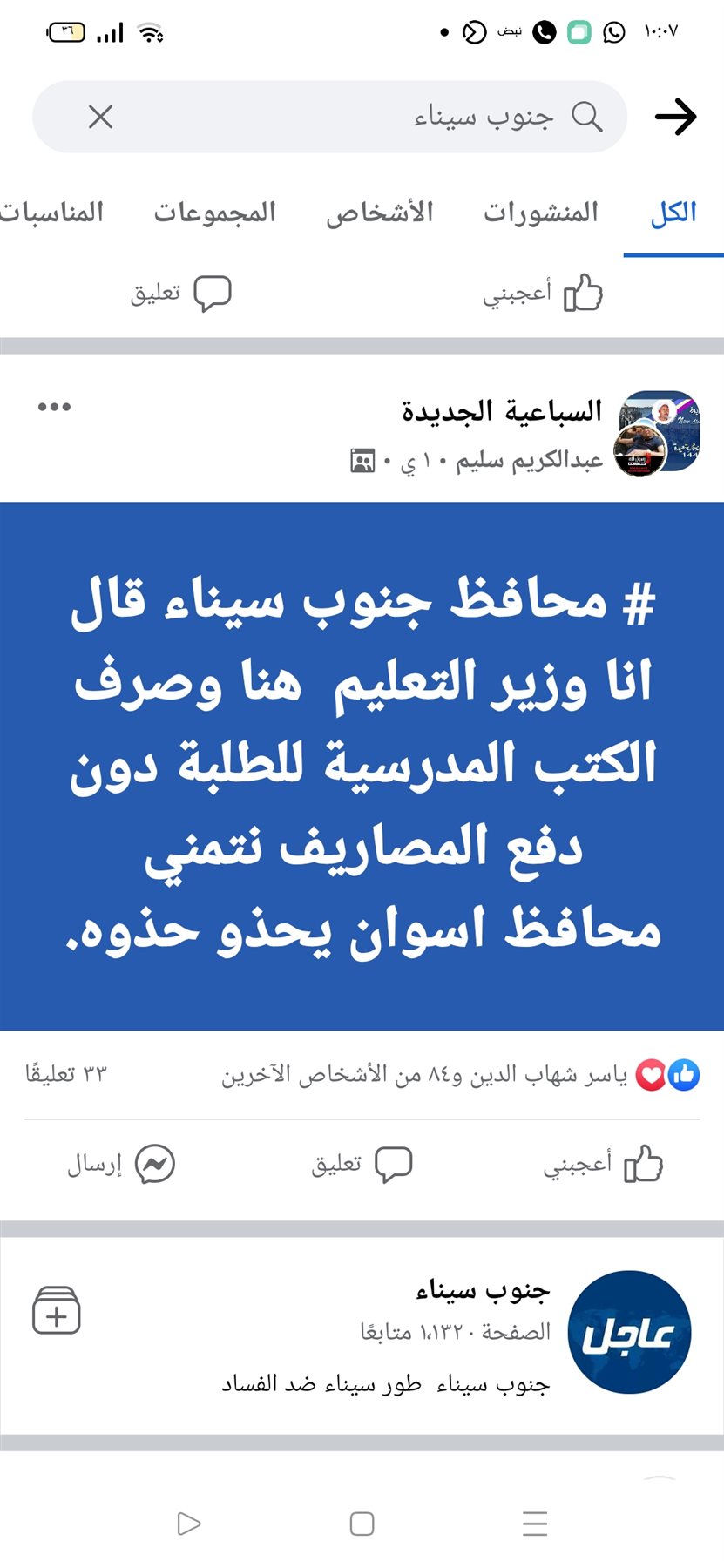Image resolution: width=724 pixels, height=1568 pixels.
Task: Open the جنوب سيناء page result
Action: (482, 1290)
